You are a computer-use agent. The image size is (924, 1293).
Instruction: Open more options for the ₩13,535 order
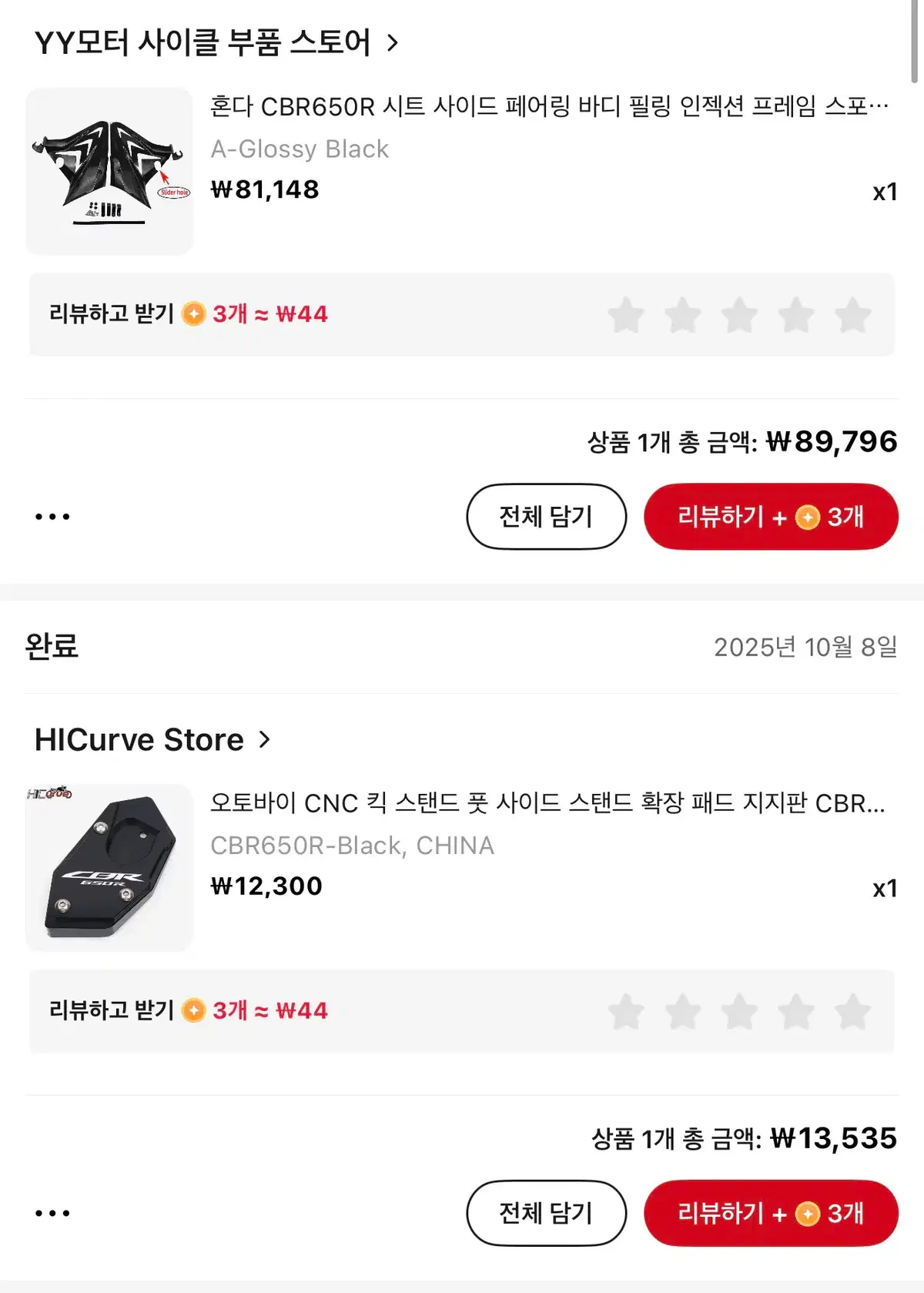pyautogui.click(x=52, y=1214)
